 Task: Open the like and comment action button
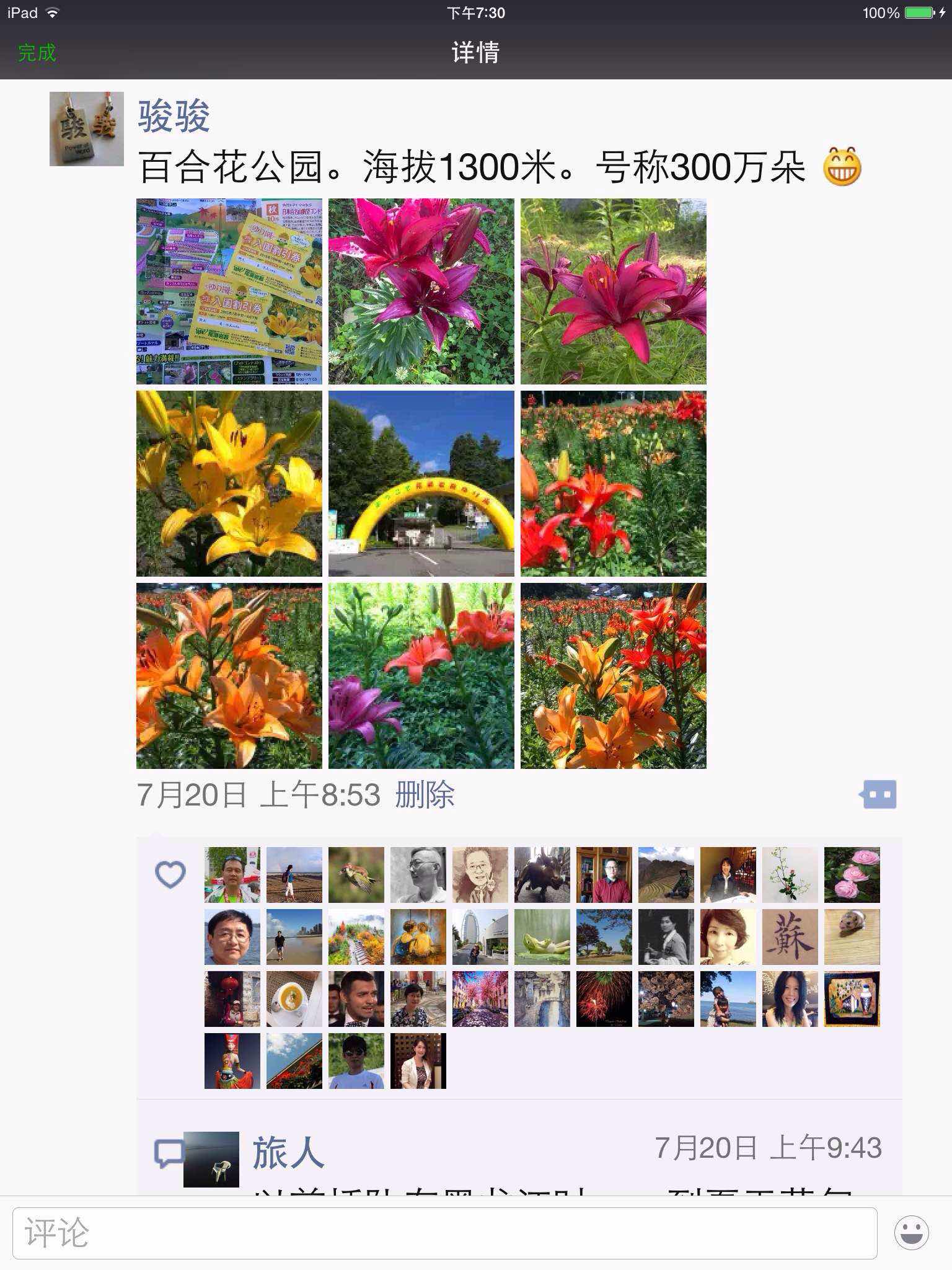878,795
